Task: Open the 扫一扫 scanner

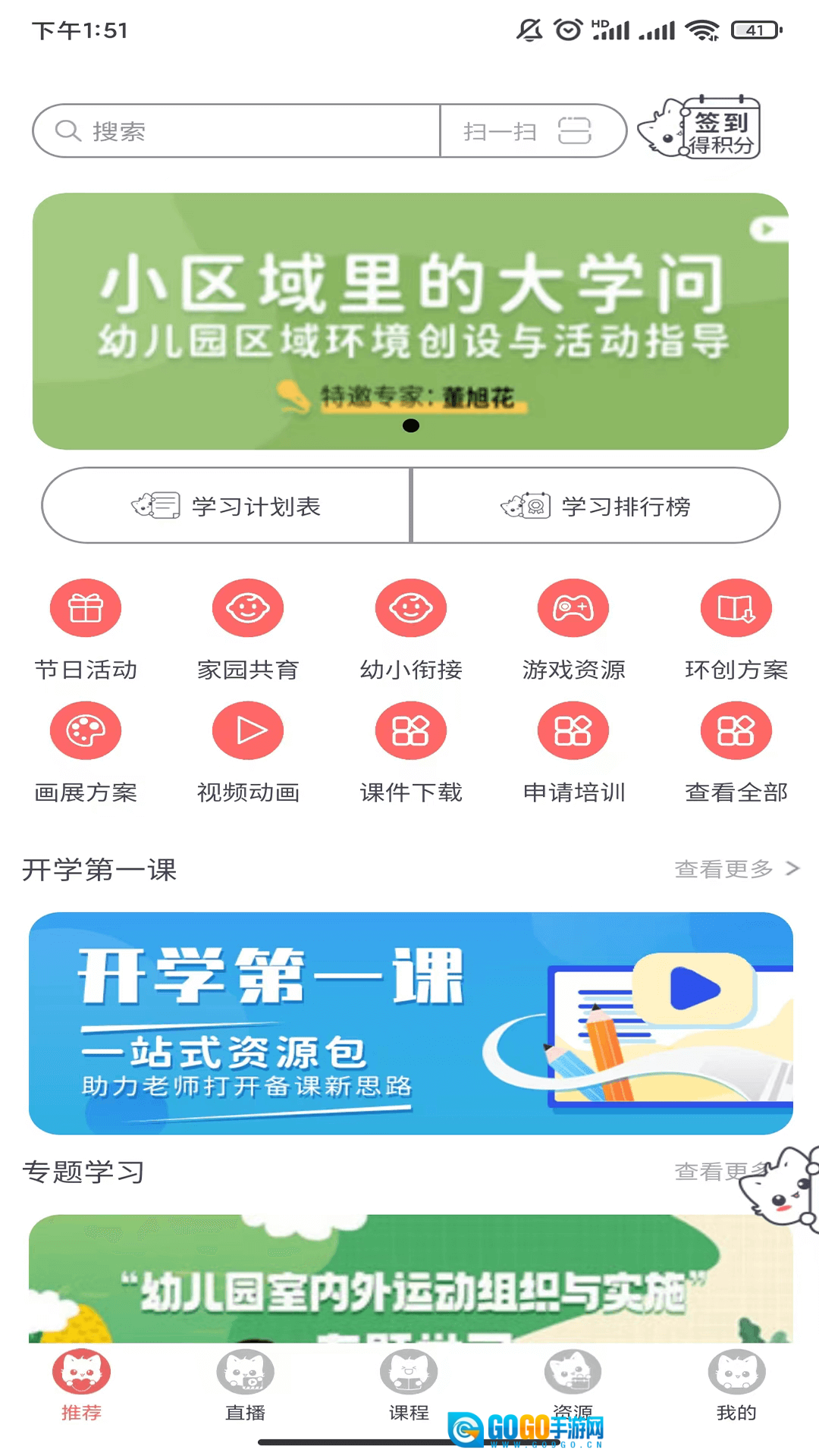Action: (x=531, y=131)
